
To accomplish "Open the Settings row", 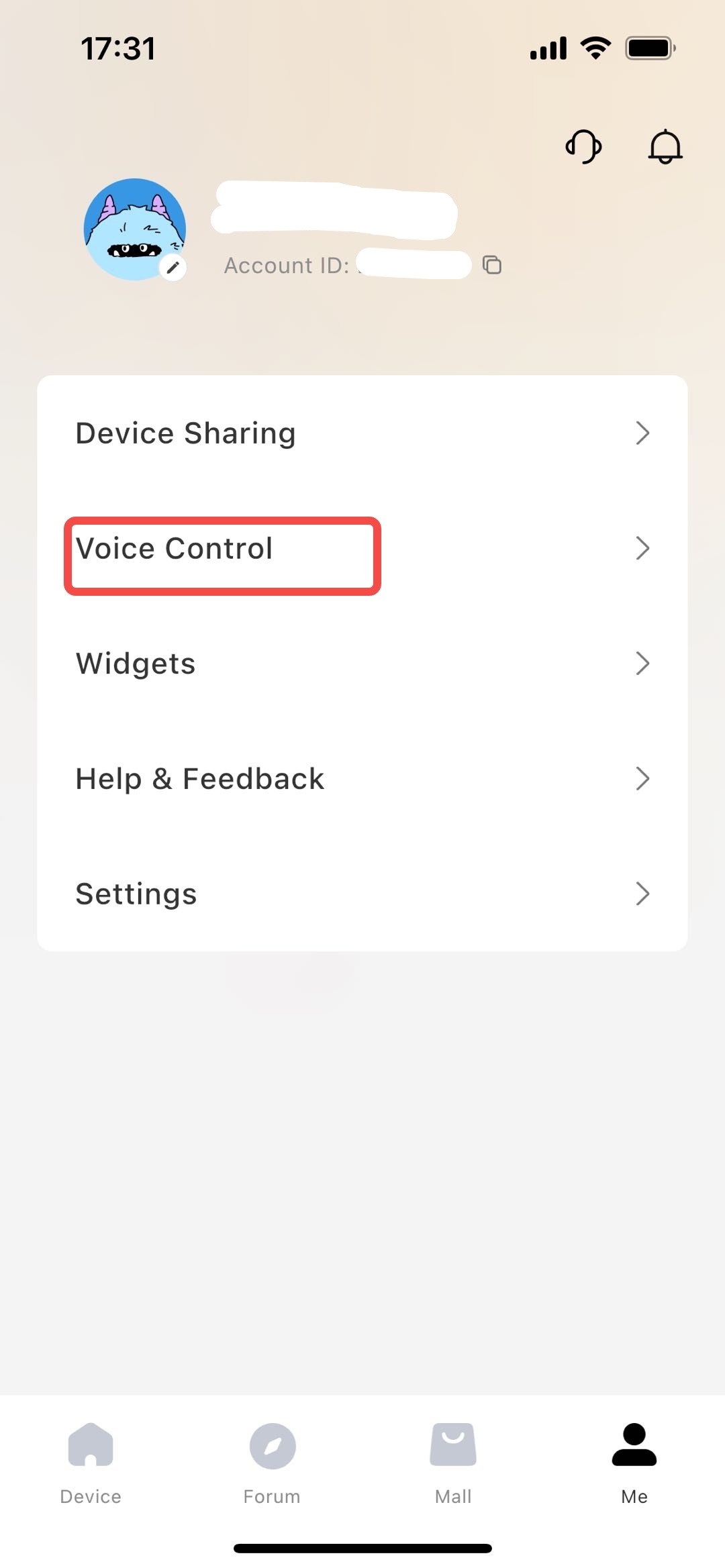I will (362, 894).
